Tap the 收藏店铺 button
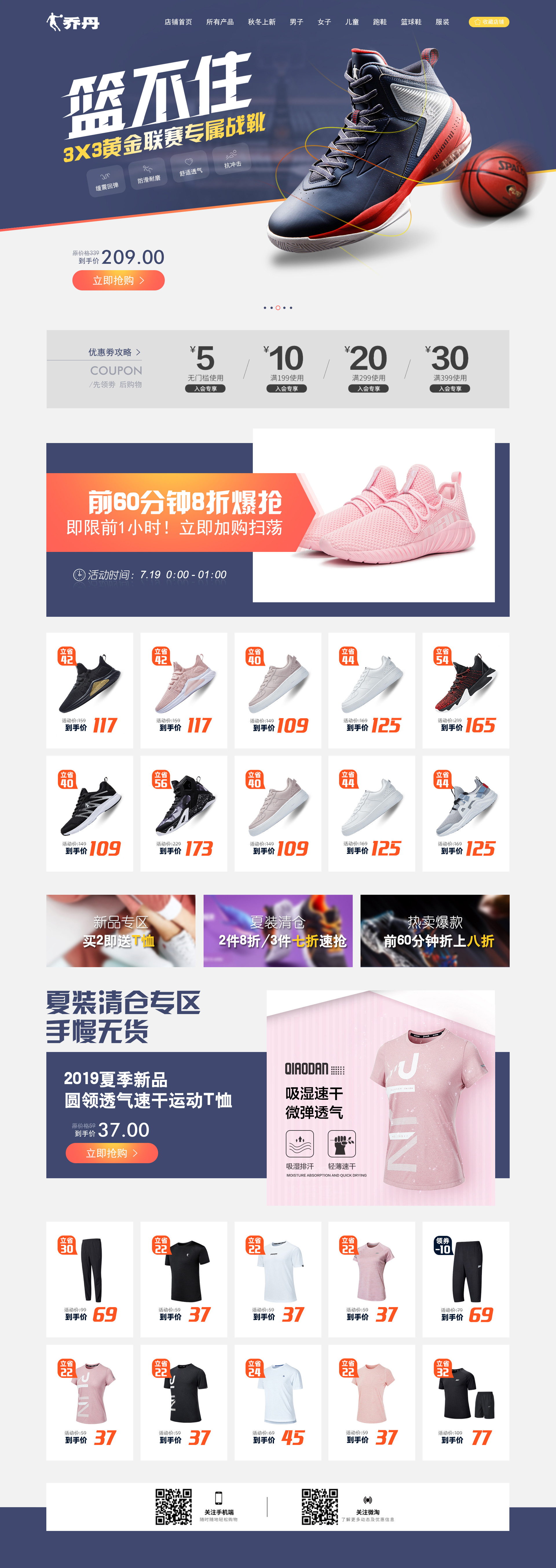This screenshot has height=1568, width=556. point(489,22)
